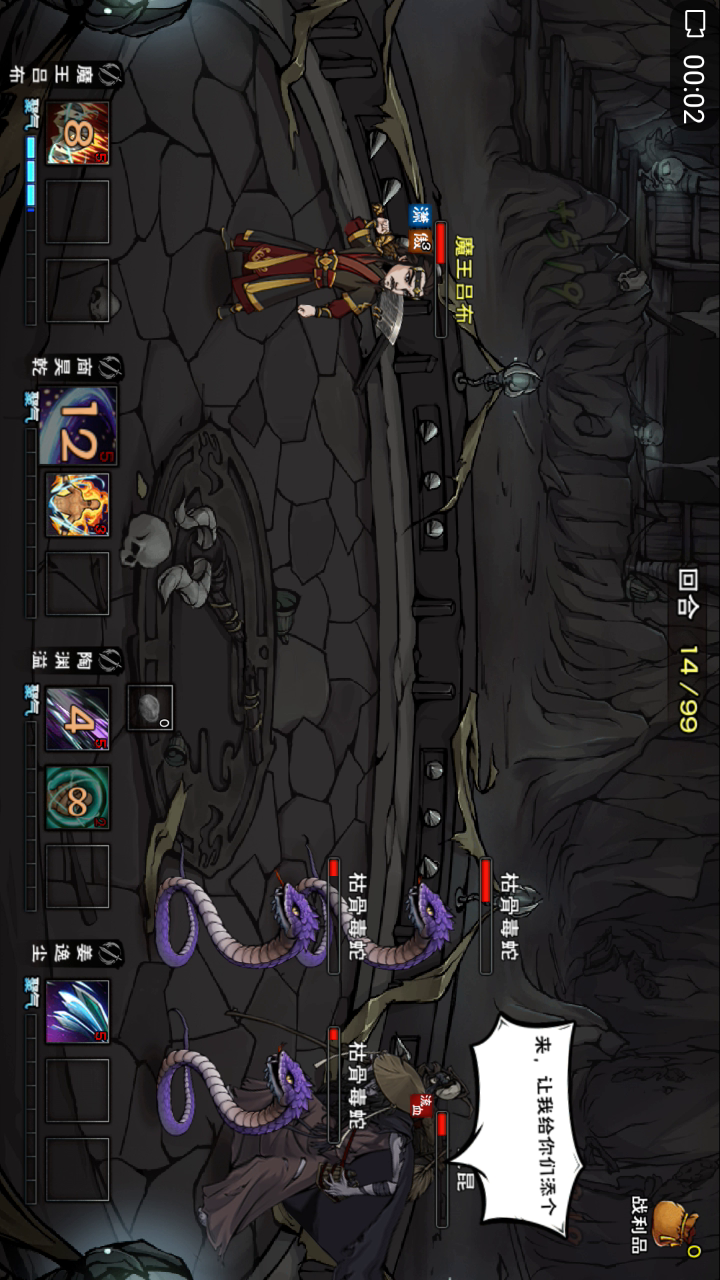Tap the moon stone item slot
The image size is (720, 1280).
(x=150, y=708)
